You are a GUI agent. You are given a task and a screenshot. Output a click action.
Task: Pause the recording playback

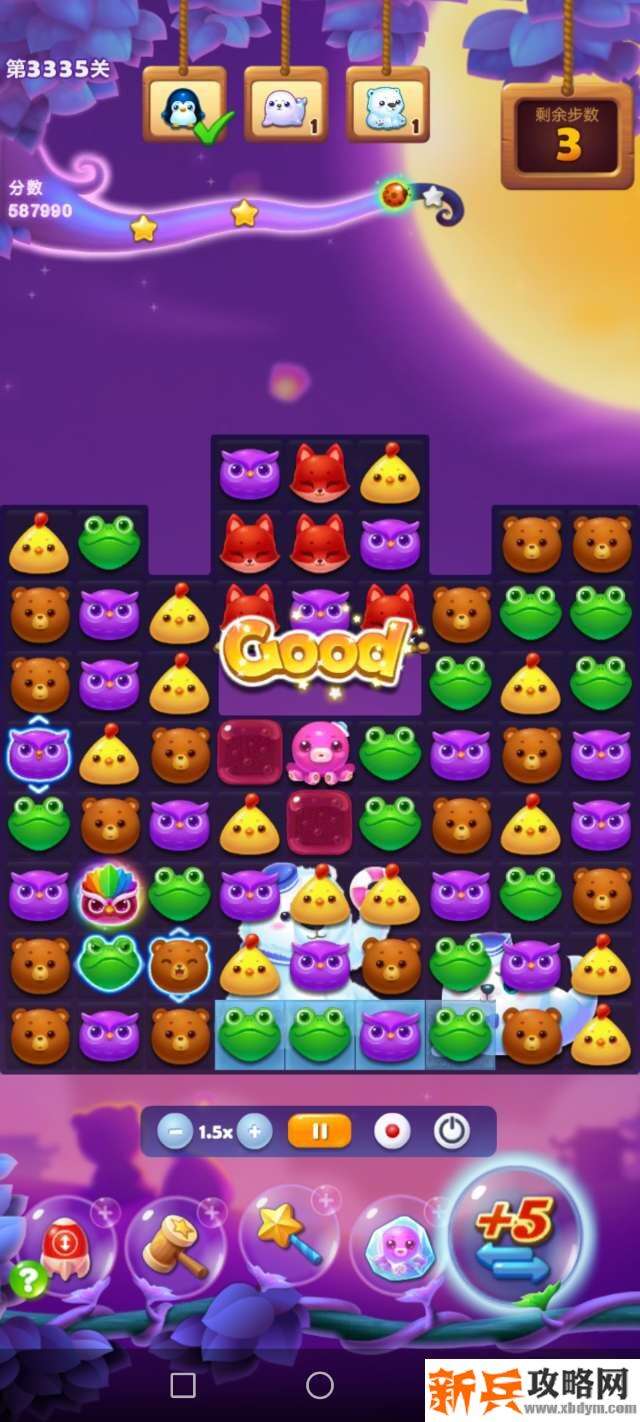pos(320,1132)
